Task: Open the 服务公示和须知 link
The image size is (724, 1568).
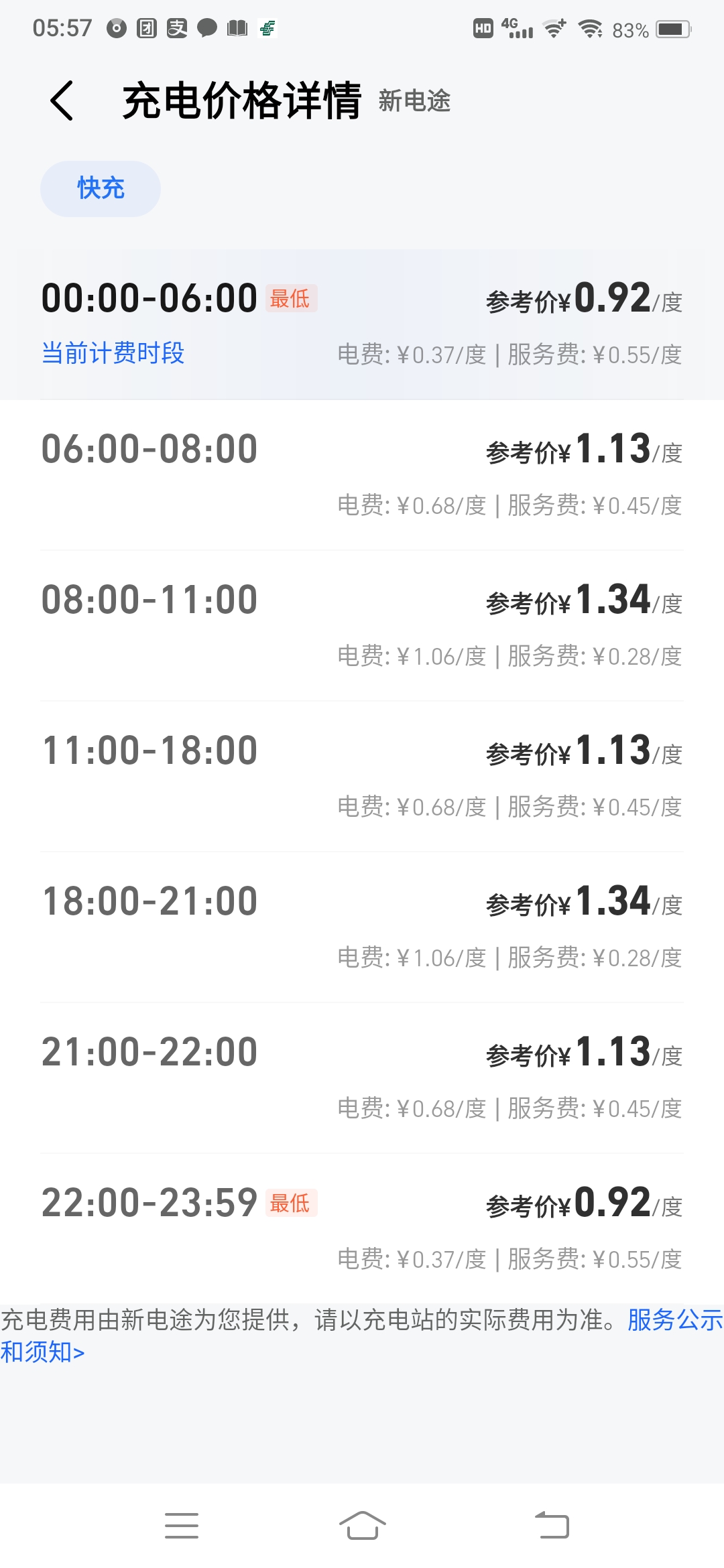Action: (674, 1320)
